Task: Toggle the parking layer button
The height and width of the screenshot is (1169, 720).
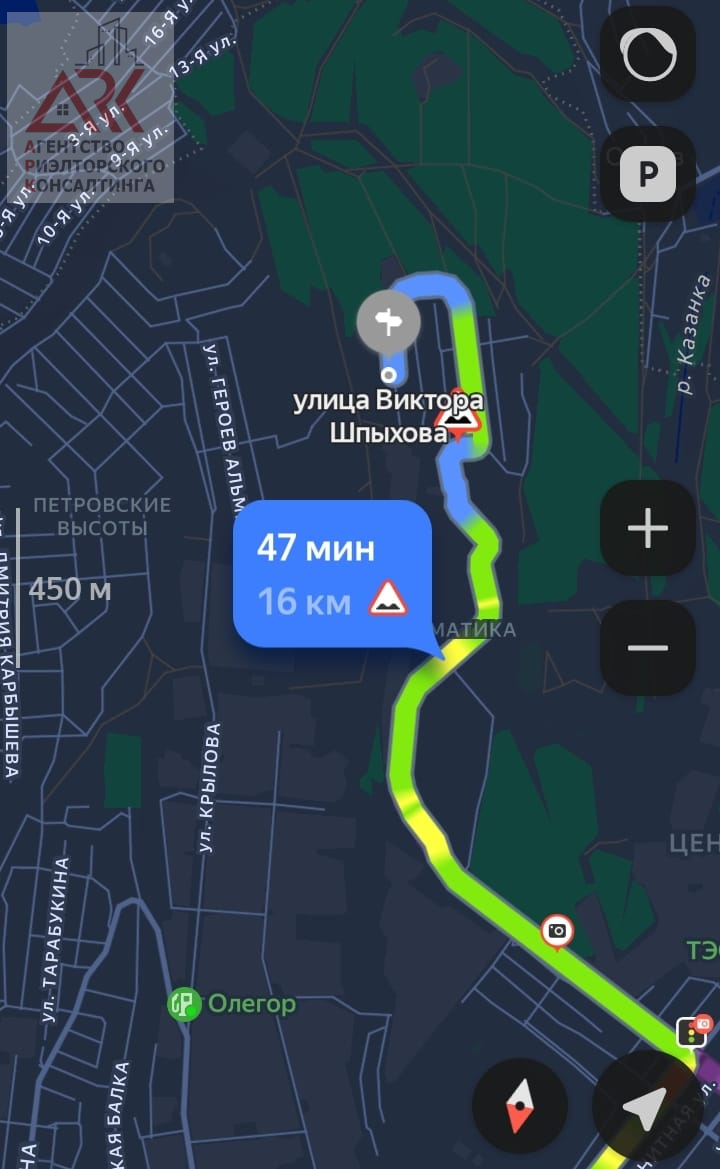Action: click(x=648, y=176)
